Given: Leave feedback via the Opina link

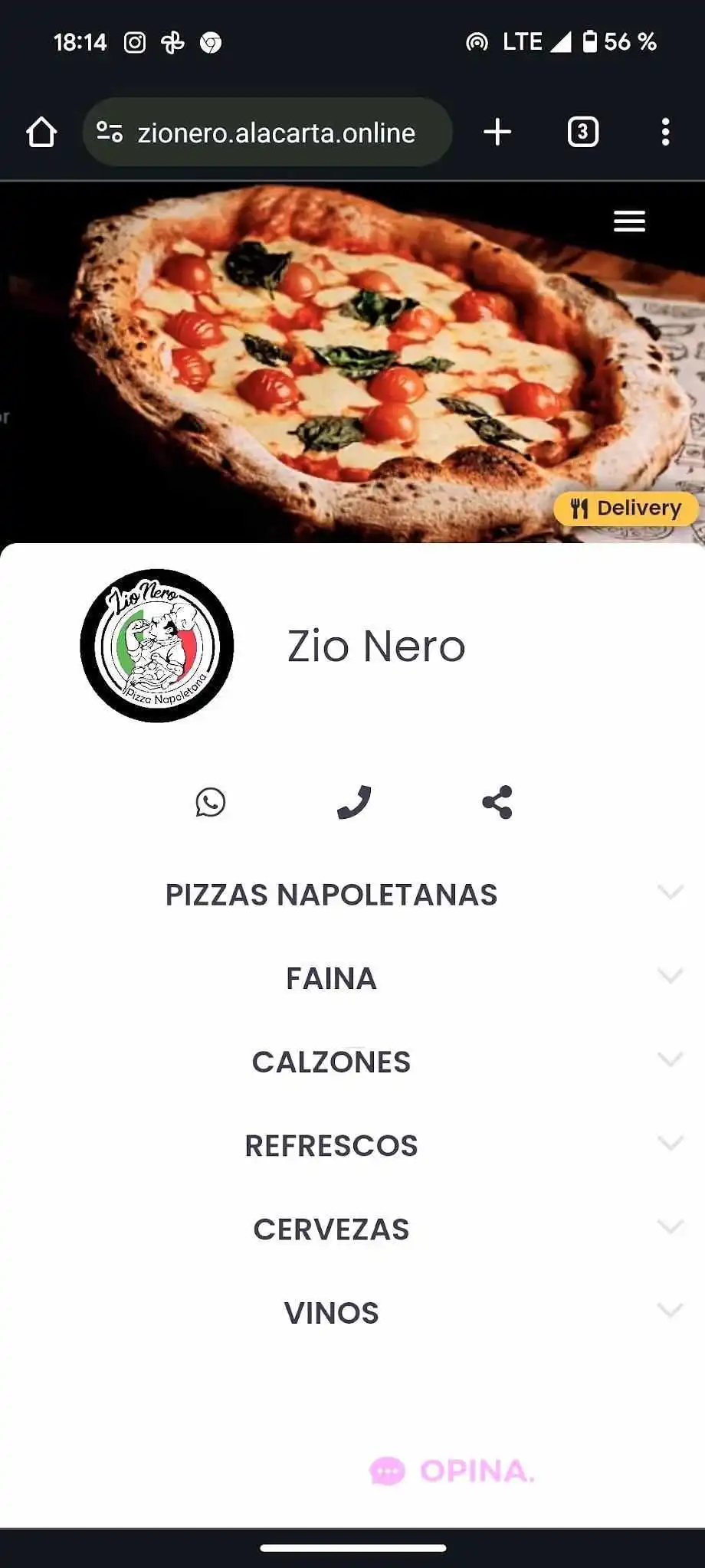Looking at the screenshot, I should [452, 1471].
